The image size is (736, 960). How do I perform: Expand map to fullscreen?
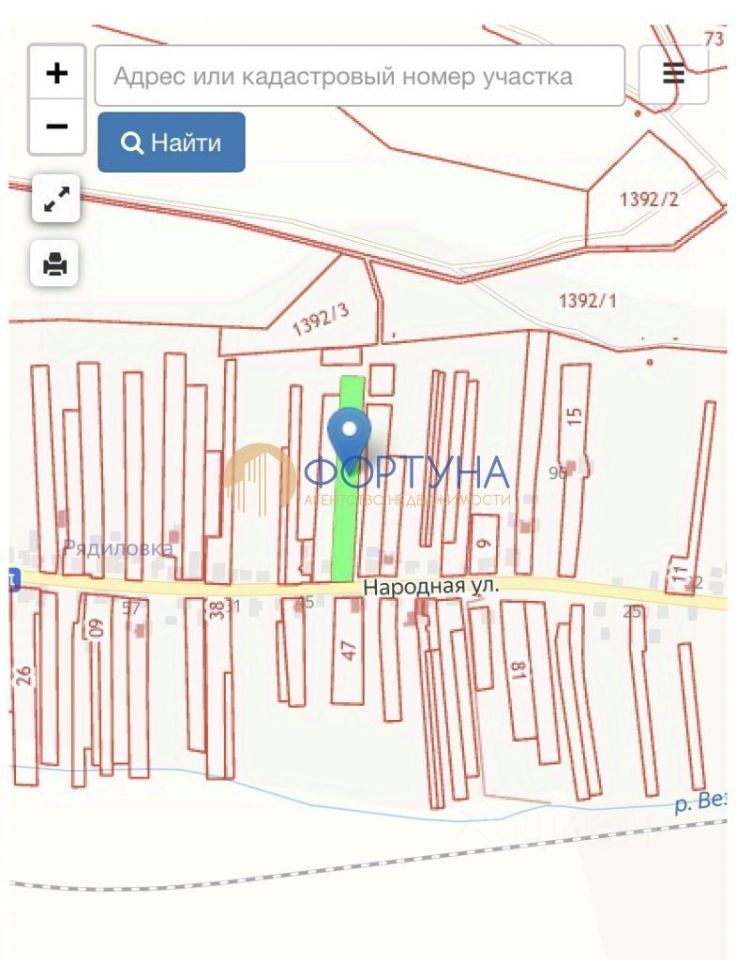pos(56,199)
